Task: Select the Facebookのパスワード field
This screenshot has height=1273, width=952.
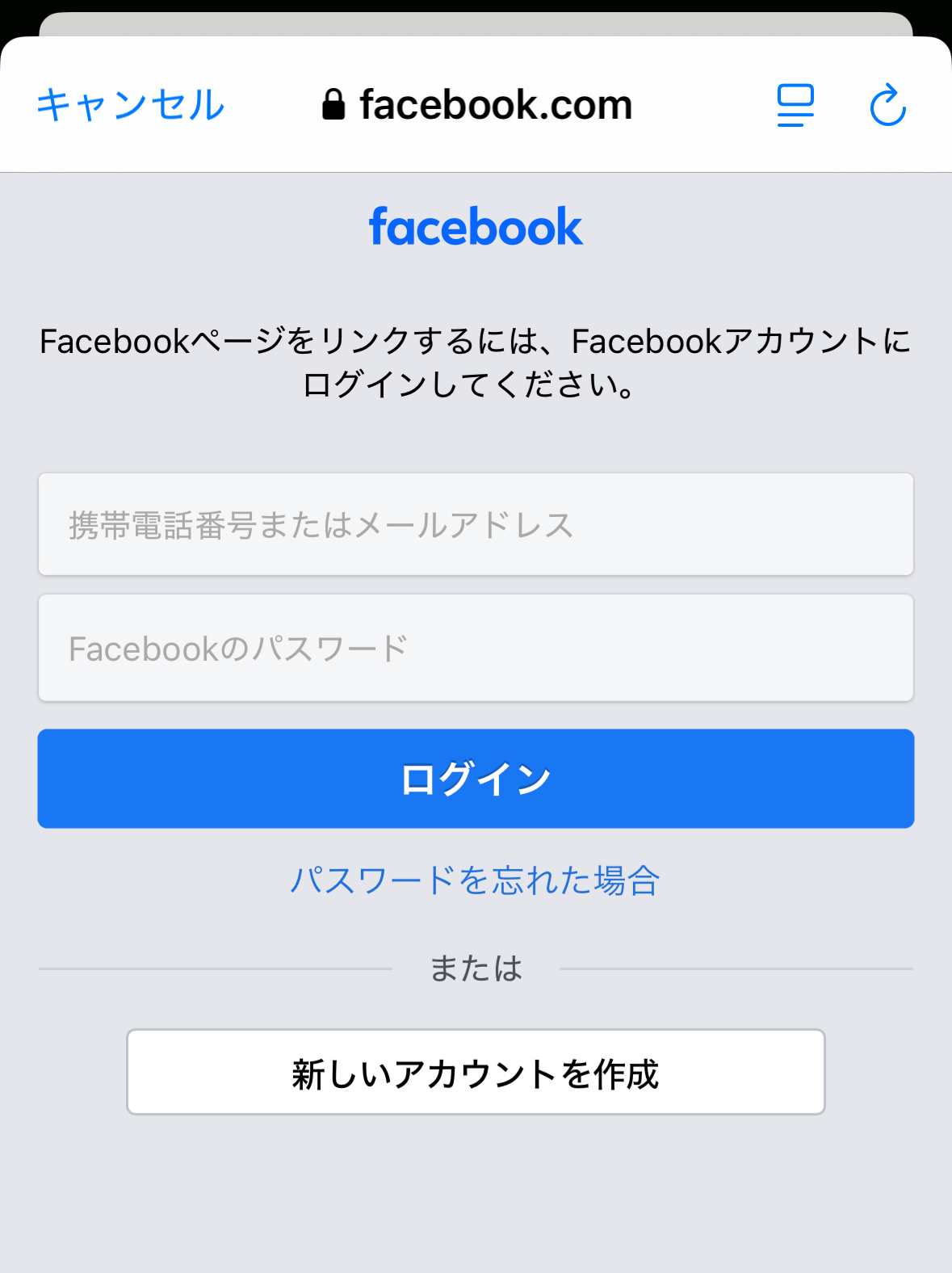Action: click(476, 648)
